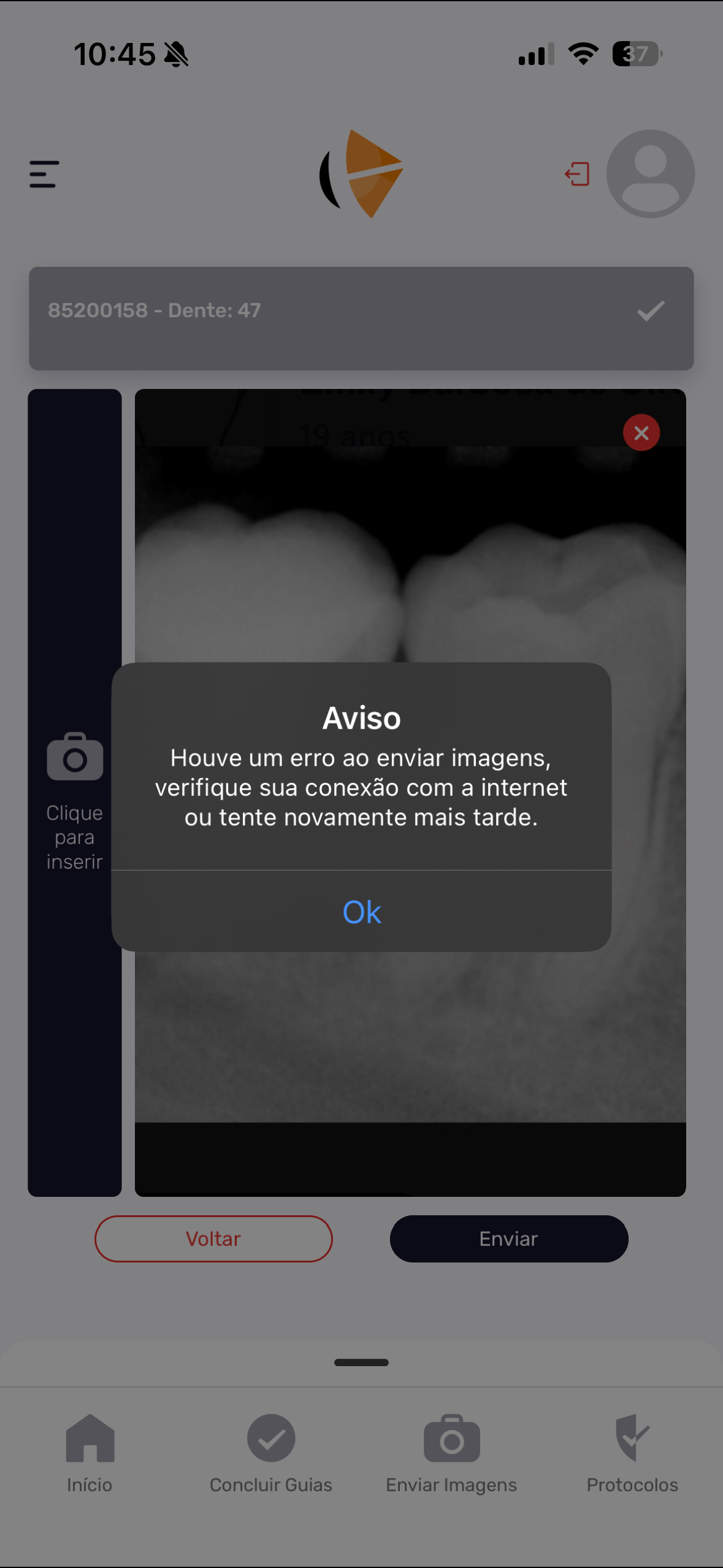Dismiss the Aviso dialog with Ok
Viewport: 723px width, 1568px height.
click(361, 912)
